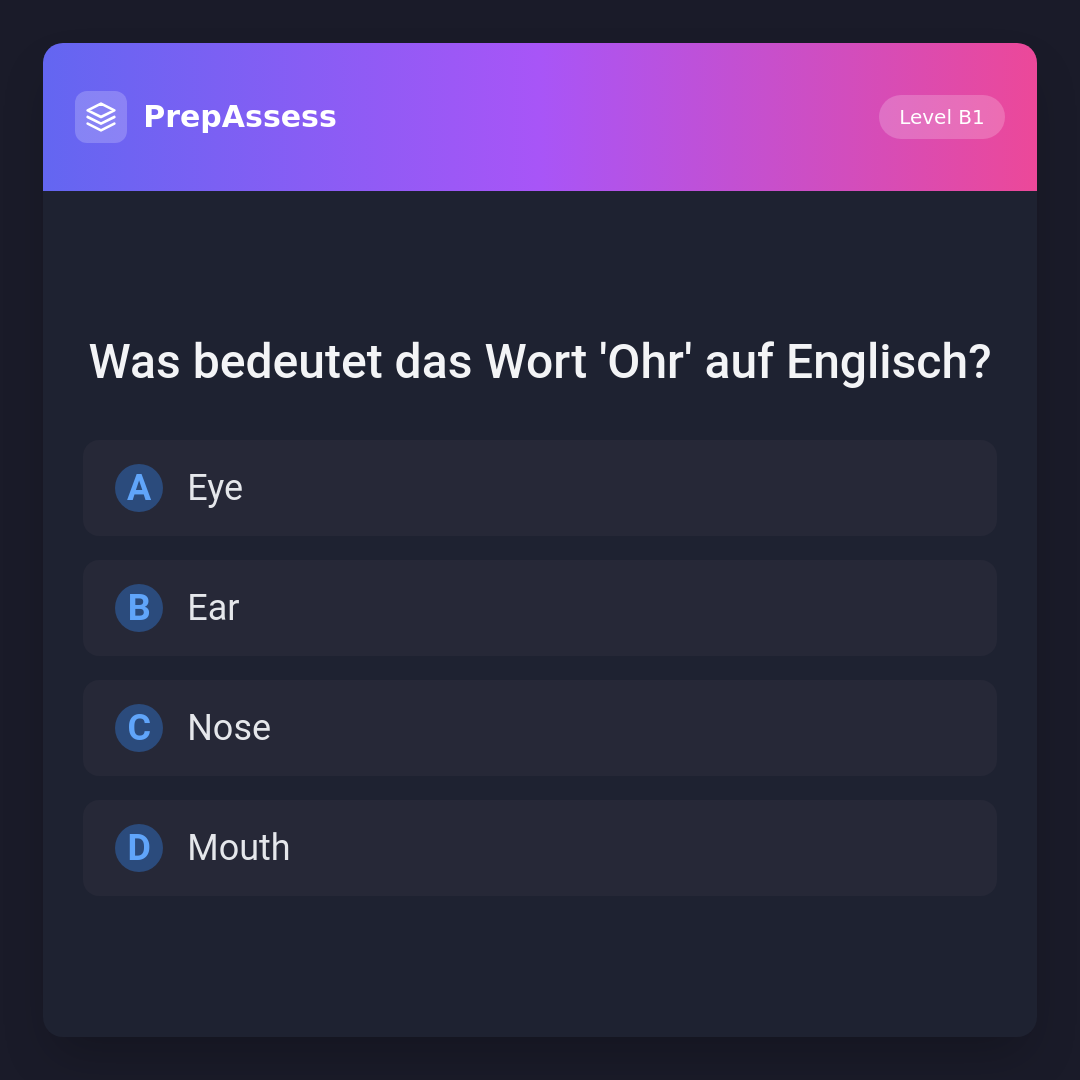Select answer A, Eye
1080x1080 pixels.
point(540,488)
